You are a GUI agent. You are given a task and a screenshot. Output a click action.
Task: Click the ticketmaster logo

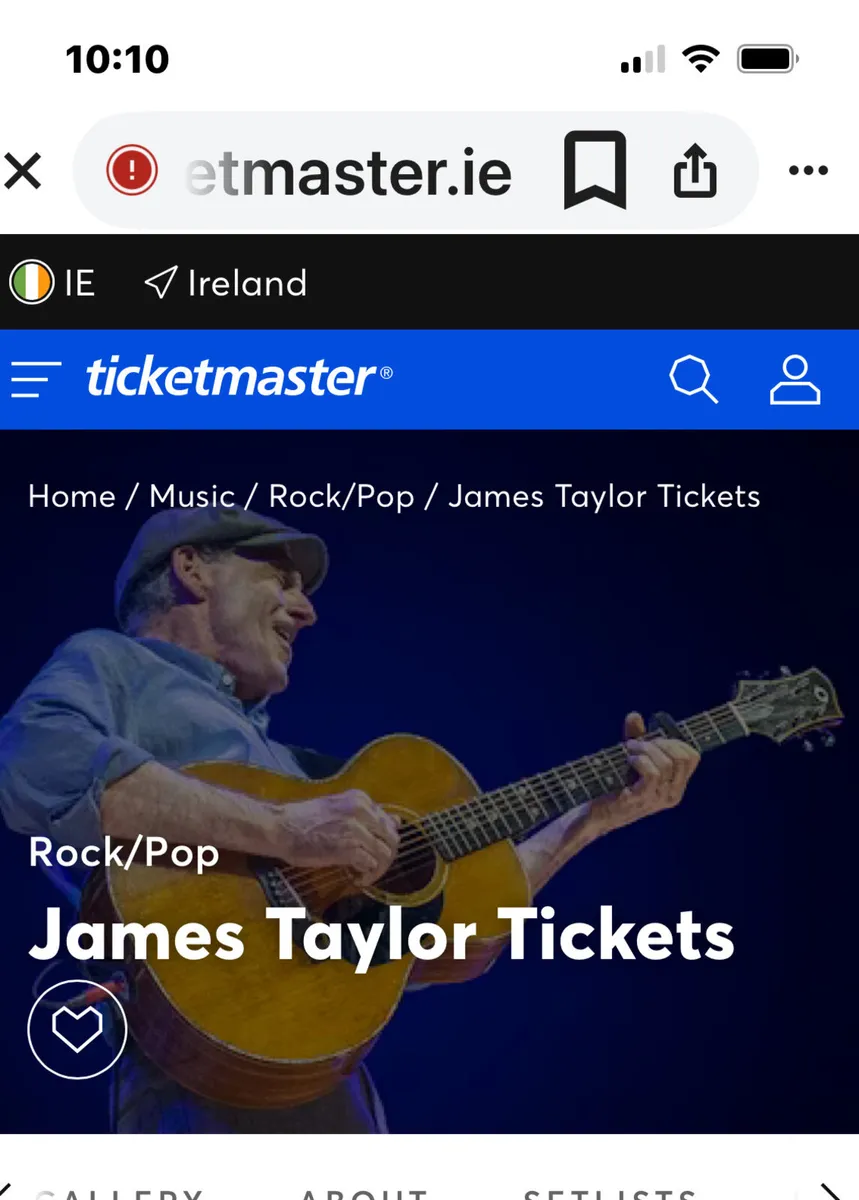[236, 378]
